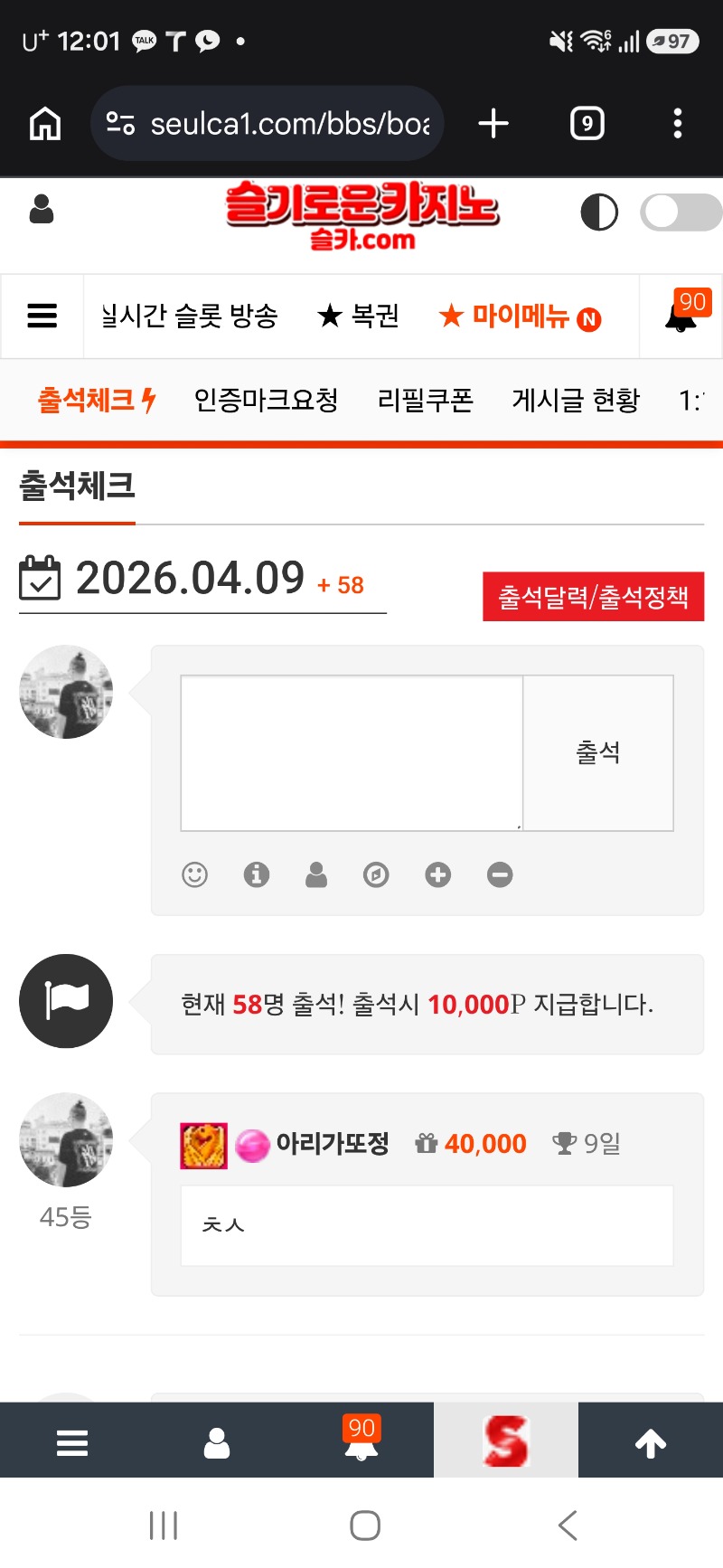Toggle the dark mode switch
Image resolution: width=723 pixels, height=1568 pixels.
[x=680, y=213]
